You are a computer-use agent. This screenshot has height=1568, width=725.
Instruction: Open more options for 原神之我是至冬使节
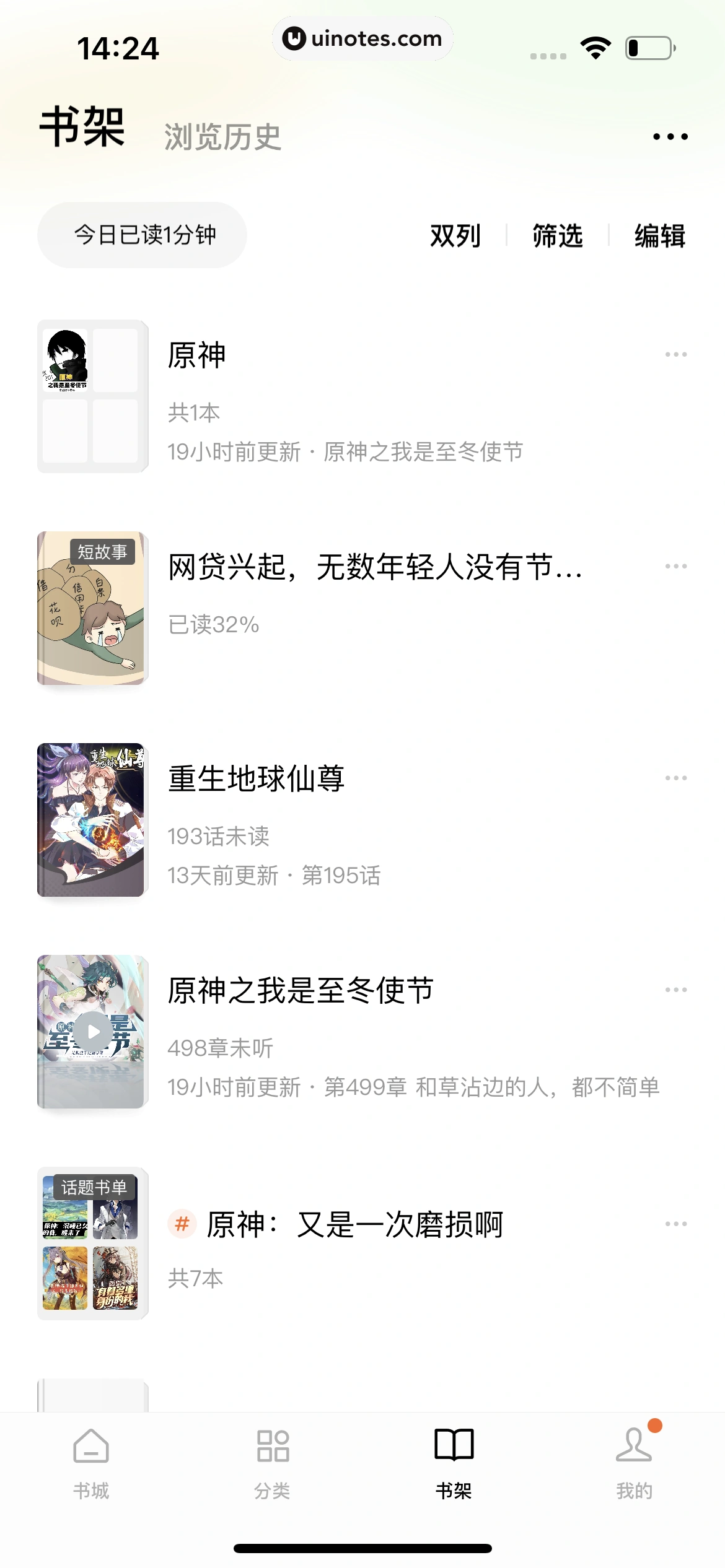point(675,990)
